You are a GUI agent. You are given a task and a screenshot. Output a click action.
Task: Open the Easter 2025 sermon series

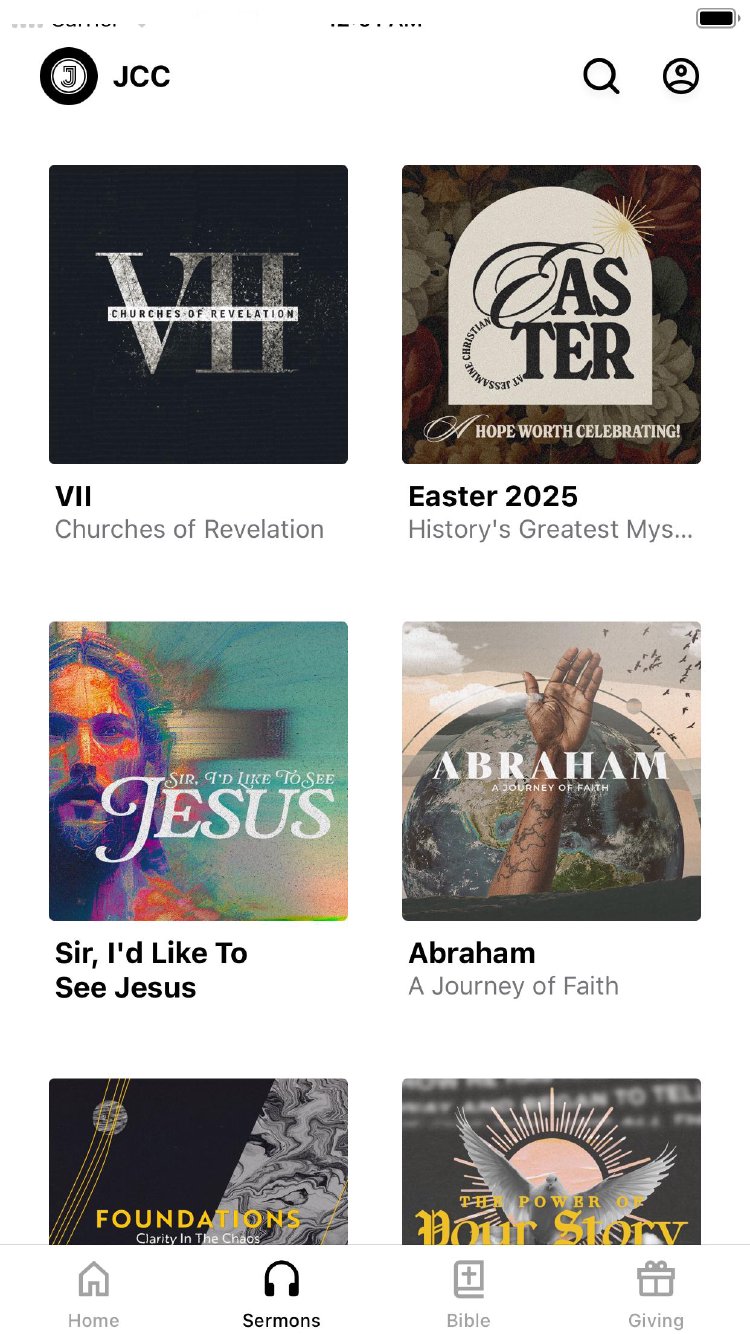click(551, 314)
